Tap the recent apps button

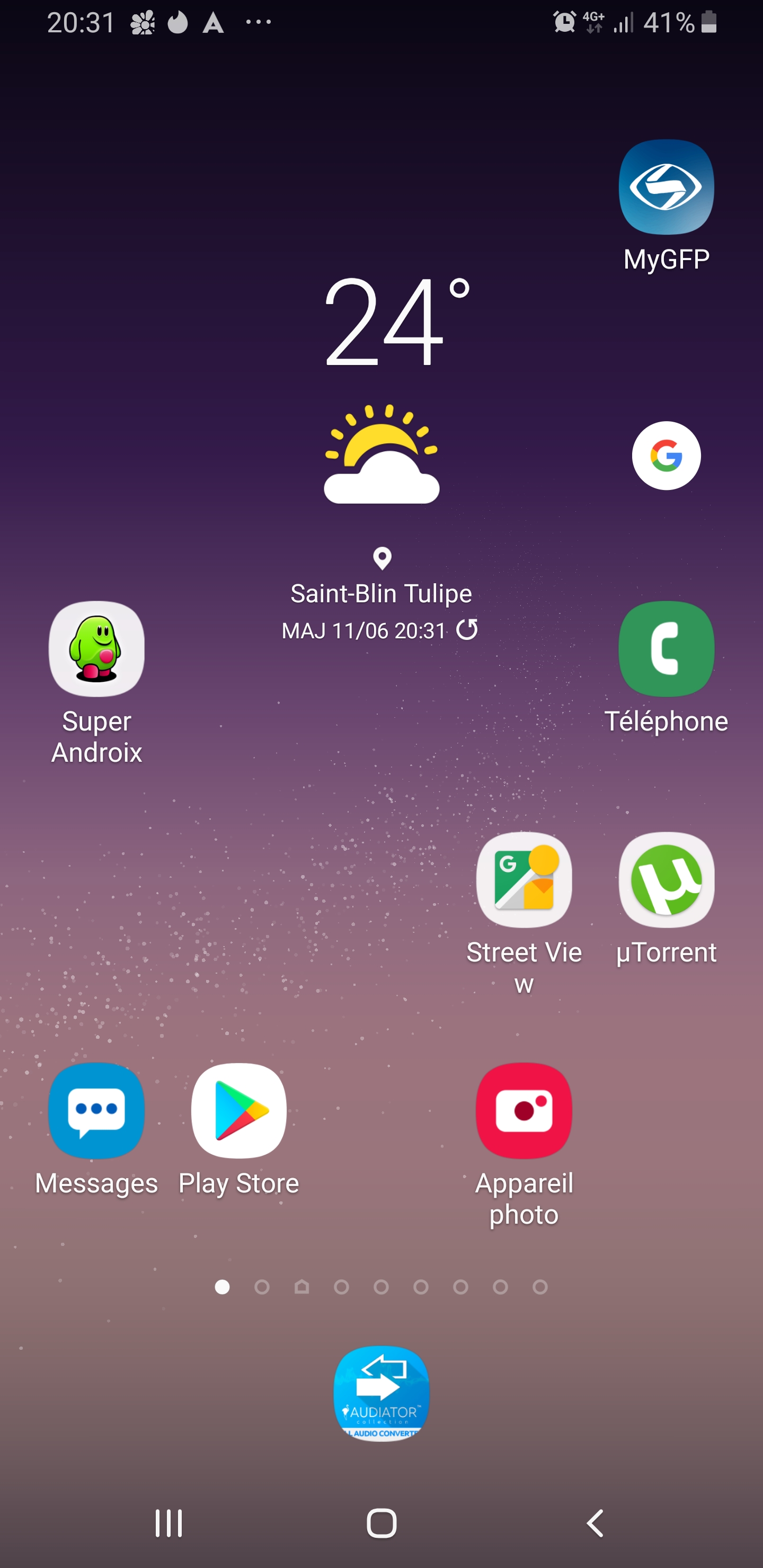tap(168, 1523)
